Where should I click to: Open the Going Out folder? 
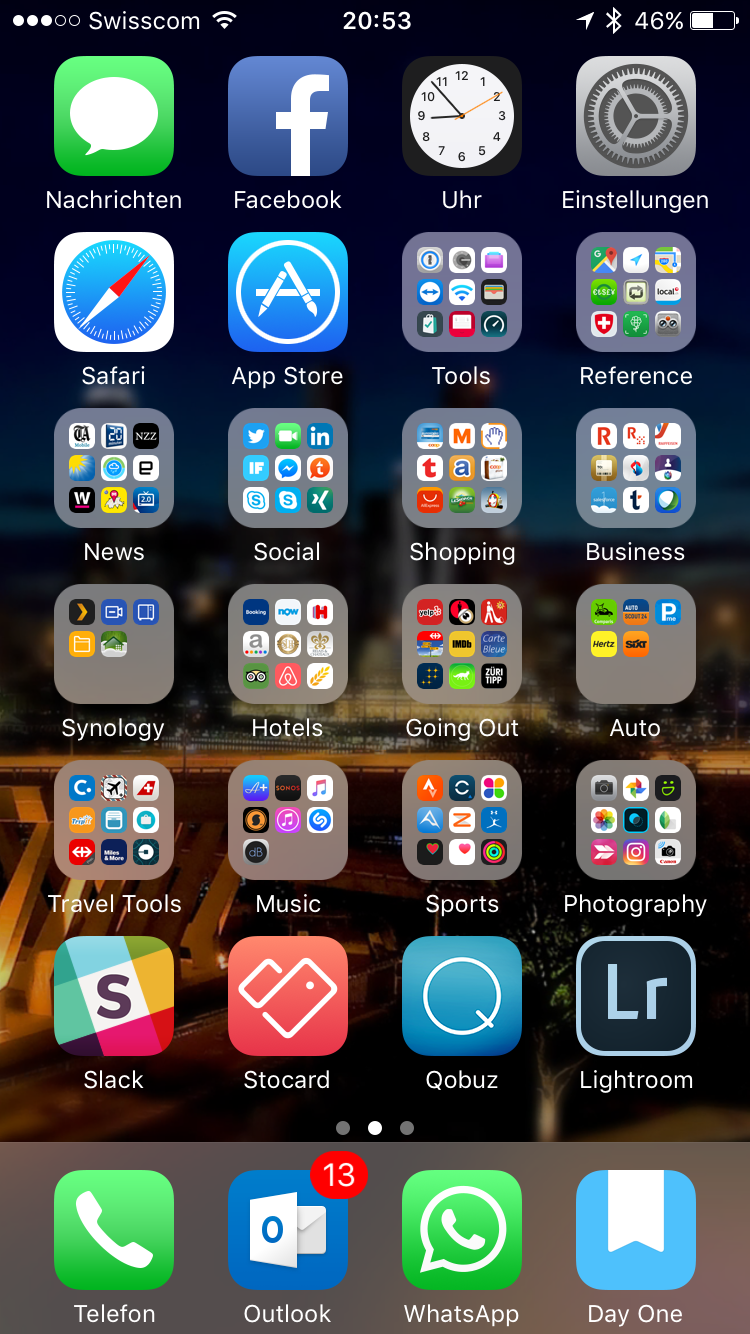pos(462,644)
